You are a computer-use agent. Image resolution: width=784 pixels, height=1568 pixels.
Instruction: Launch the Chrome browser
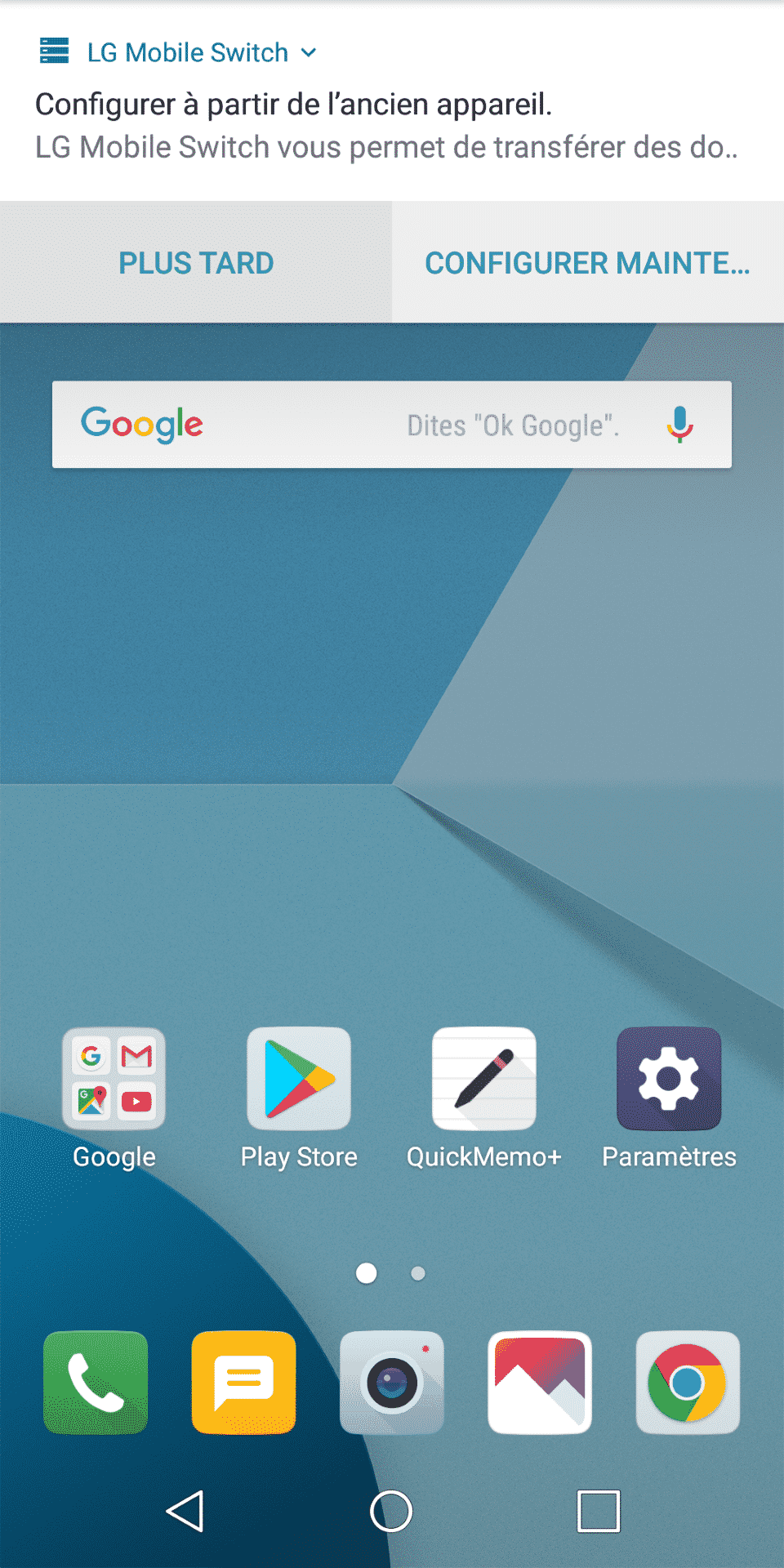click(688, 1383)
